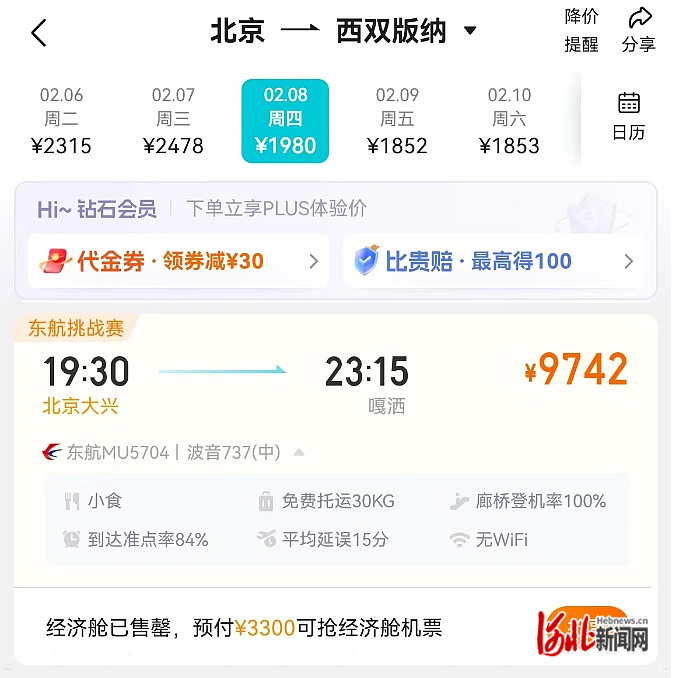
Task: Set a 降价提醒 price drop alert
Action: pos(581,30)
